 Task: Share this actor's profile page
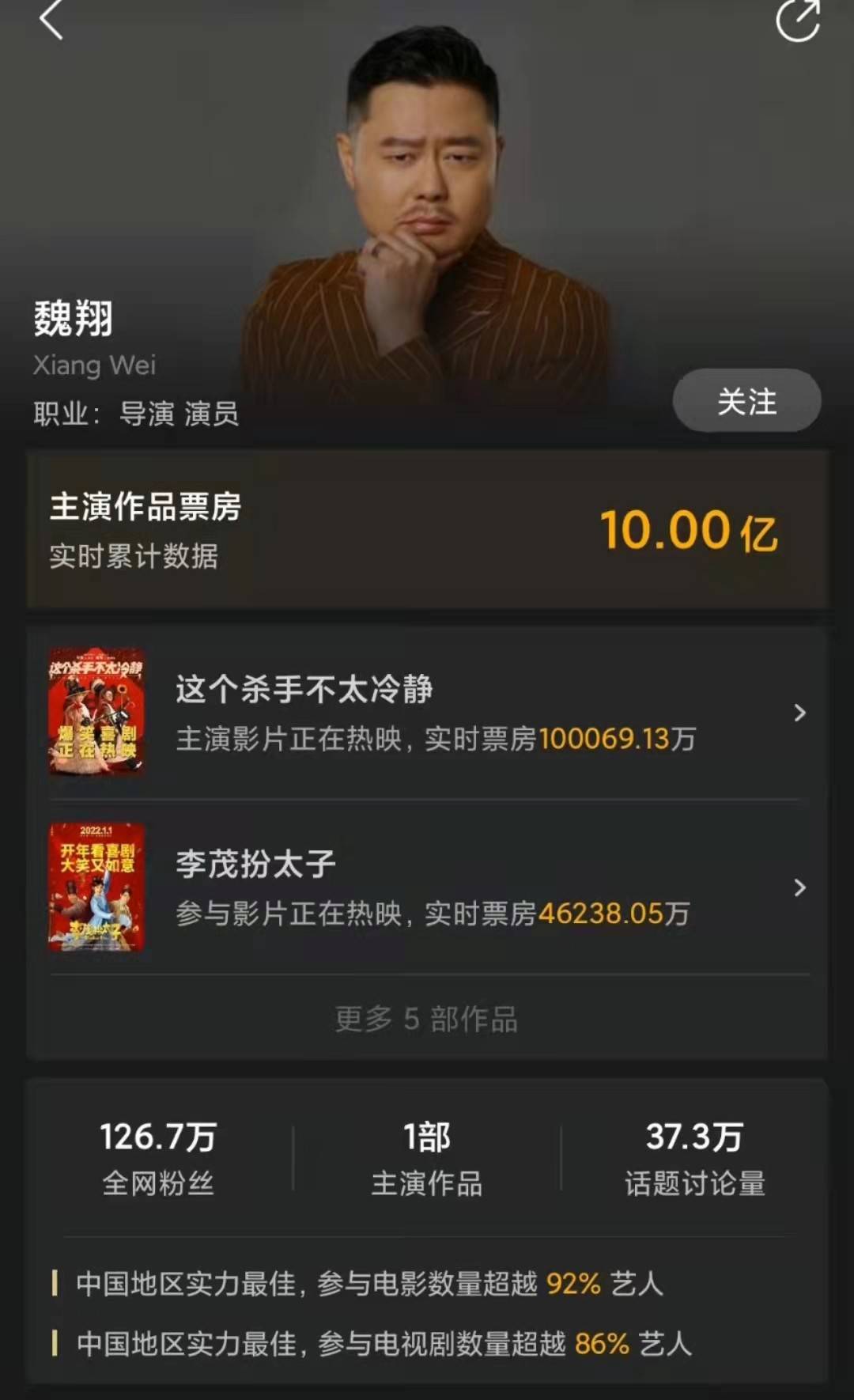pyautogui.click(x=797, y=21)
